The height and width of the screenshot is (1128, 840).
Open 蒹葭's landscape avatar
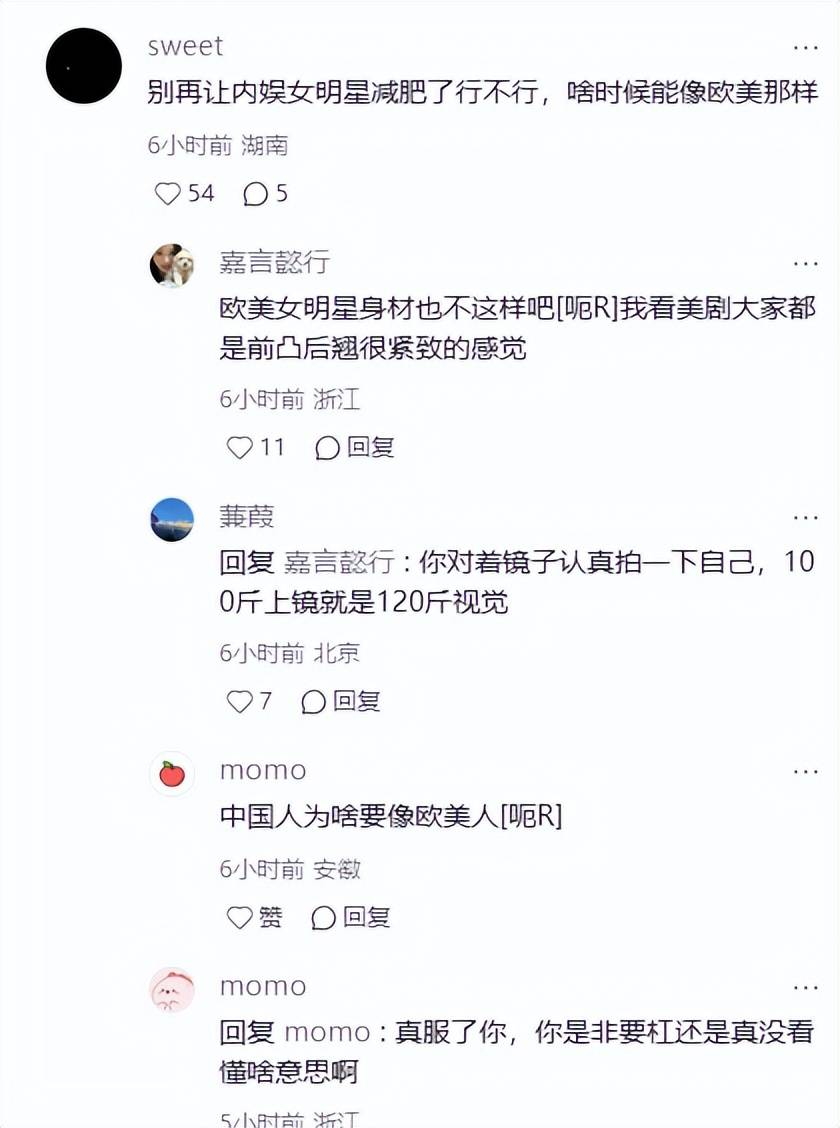tap(172, 519)
